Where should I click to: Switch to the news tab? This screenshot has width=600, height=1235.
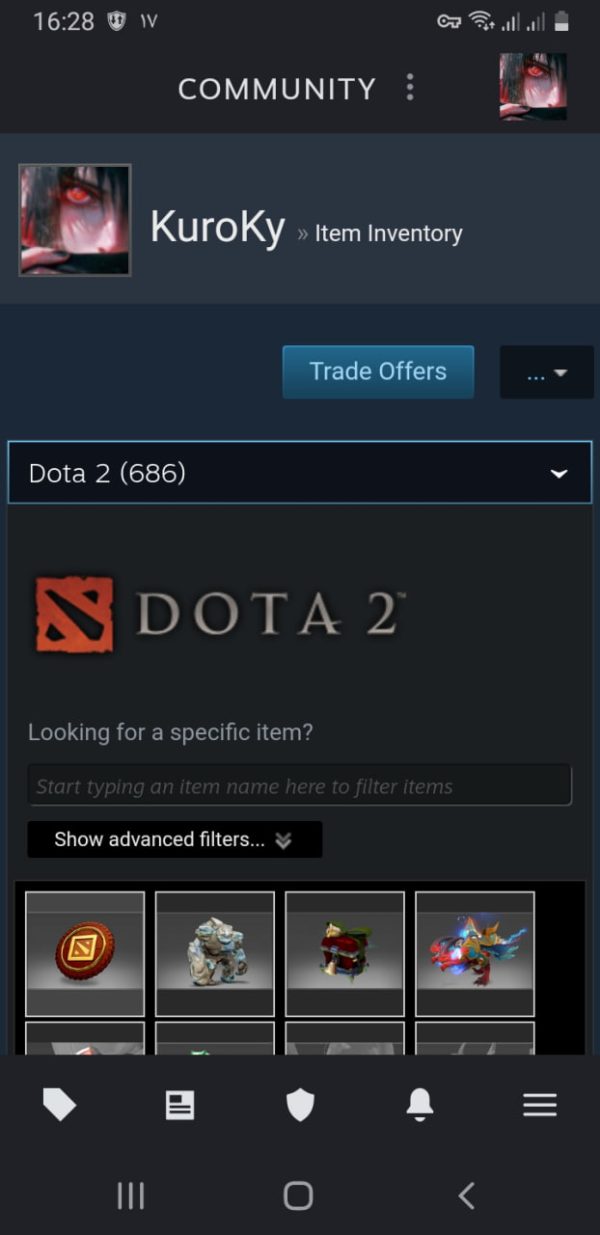click(180, 1104)
